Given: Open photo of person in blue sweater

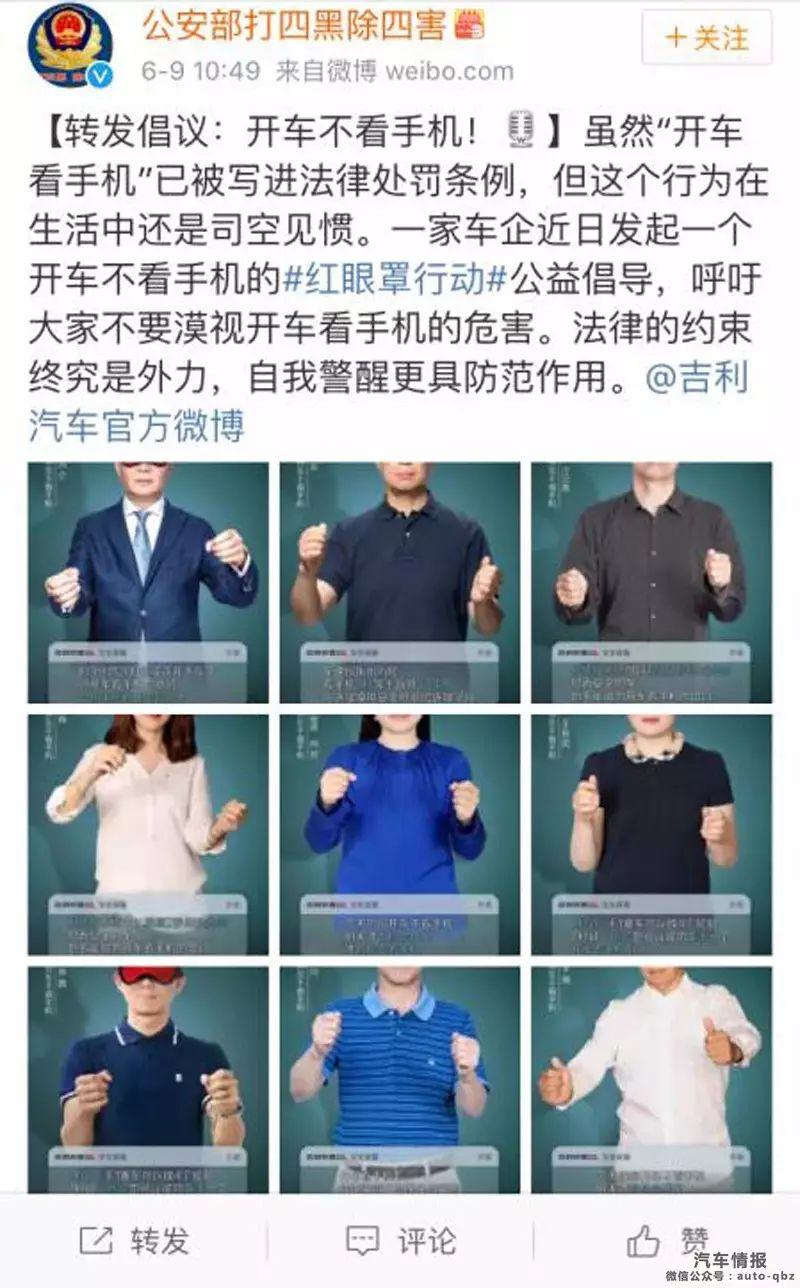Looking at the screenshot, I should point(400,834).
